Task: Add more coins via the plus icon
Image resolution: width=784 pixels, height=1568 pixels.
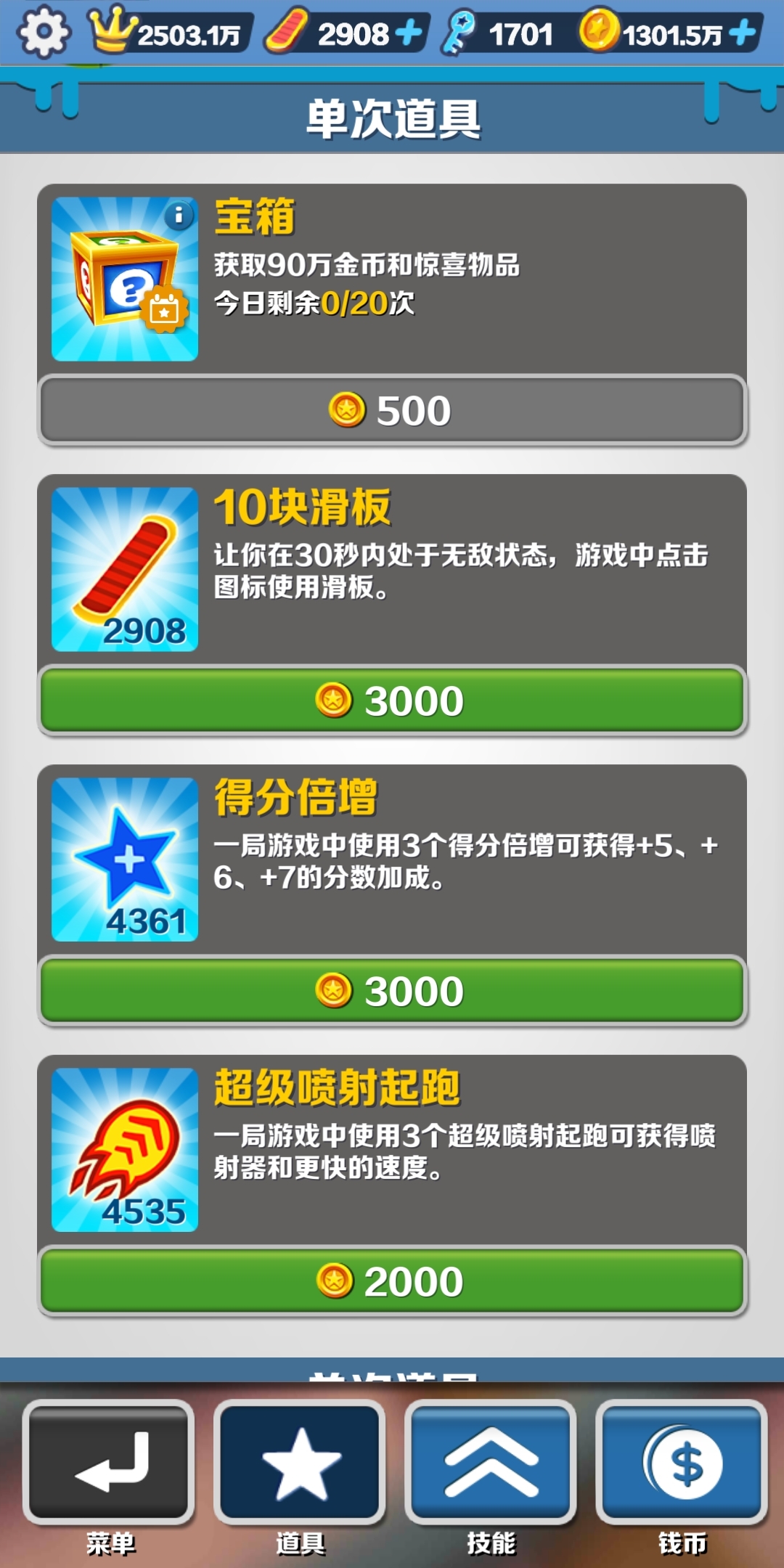Action: [743, 33]
